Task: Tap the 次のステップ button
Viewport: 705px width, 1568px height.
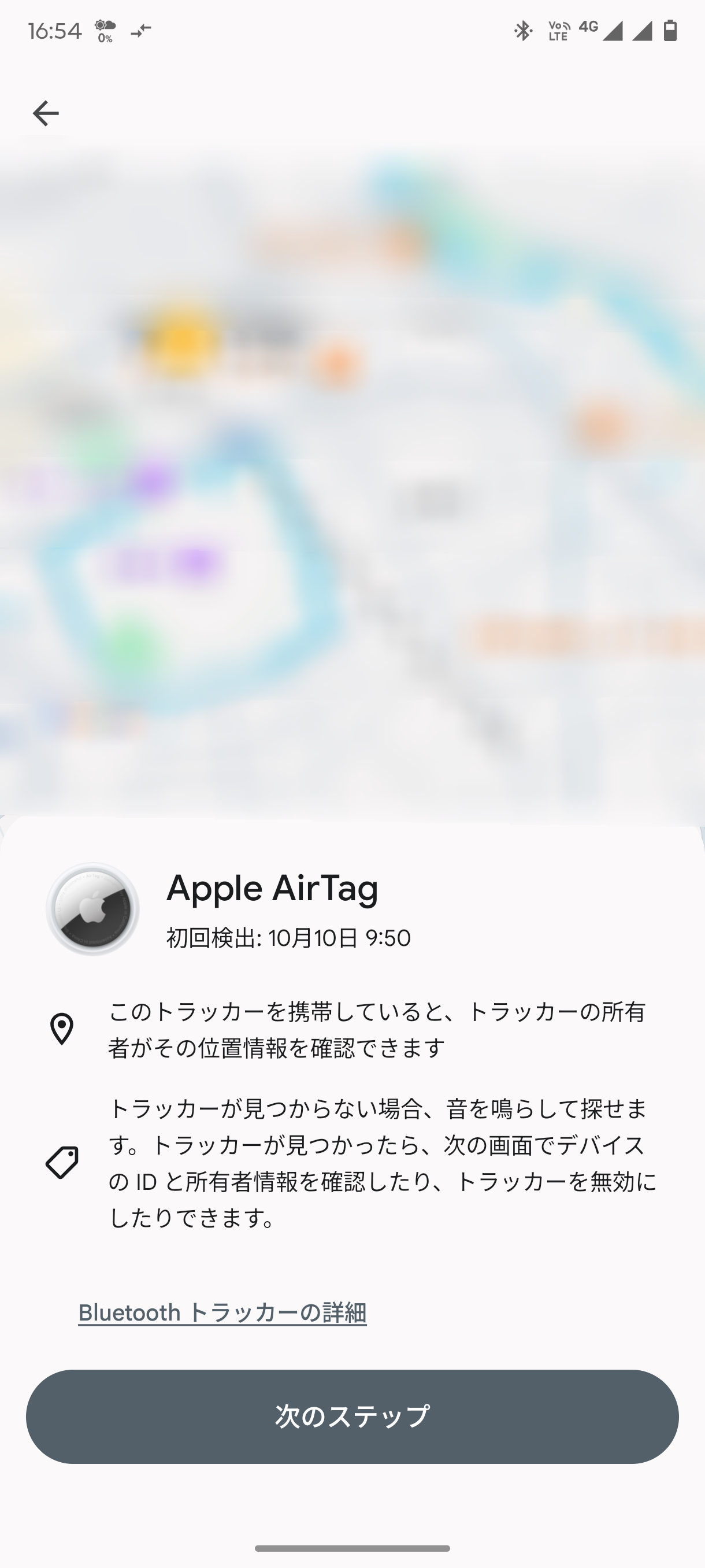Action: point(352,1416)
